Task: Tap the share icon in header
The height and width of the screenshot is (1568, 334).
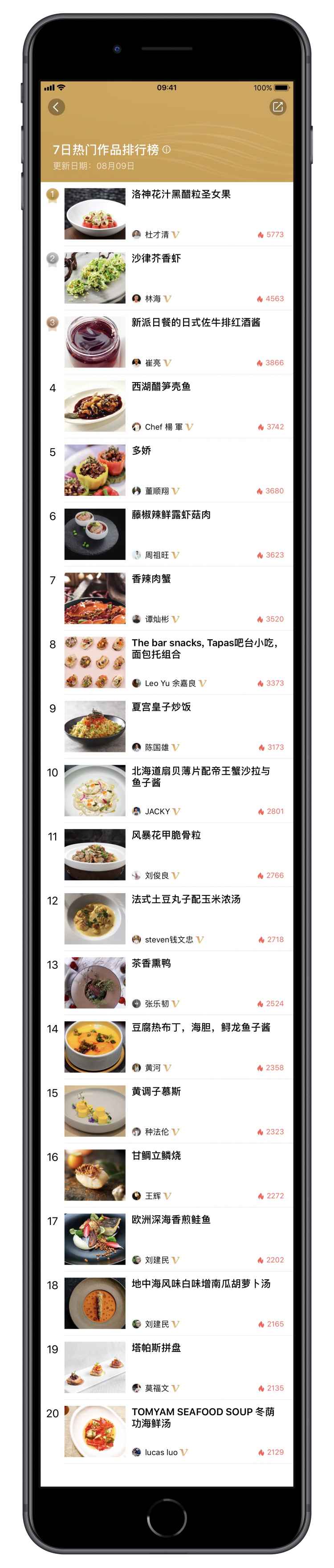Action: pyautogui.click(x=277, y=107)
